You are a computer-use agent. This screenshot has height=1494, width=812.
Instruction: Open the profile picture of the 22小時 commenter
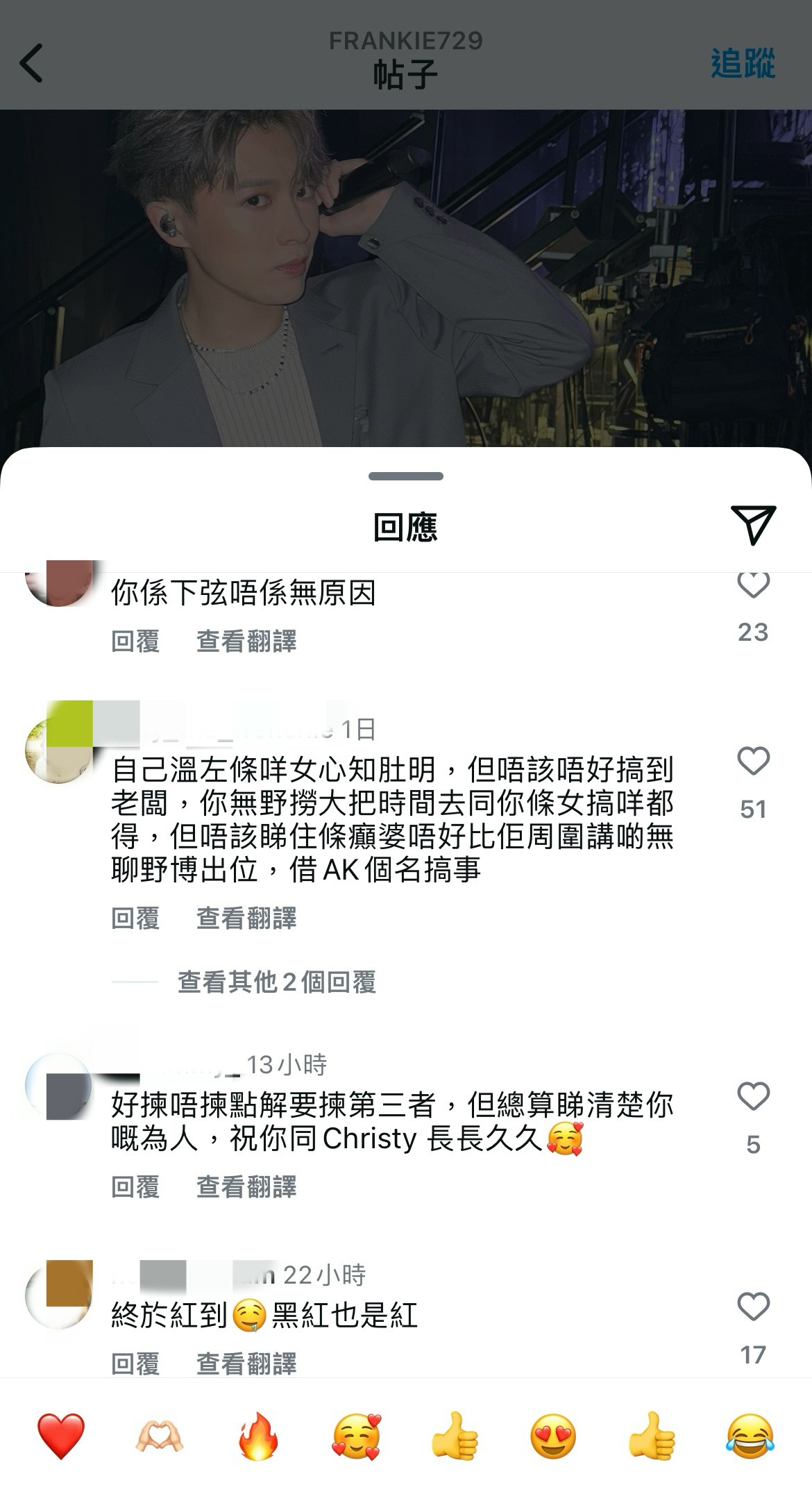pyautogui.click(x=59, y=1295)
